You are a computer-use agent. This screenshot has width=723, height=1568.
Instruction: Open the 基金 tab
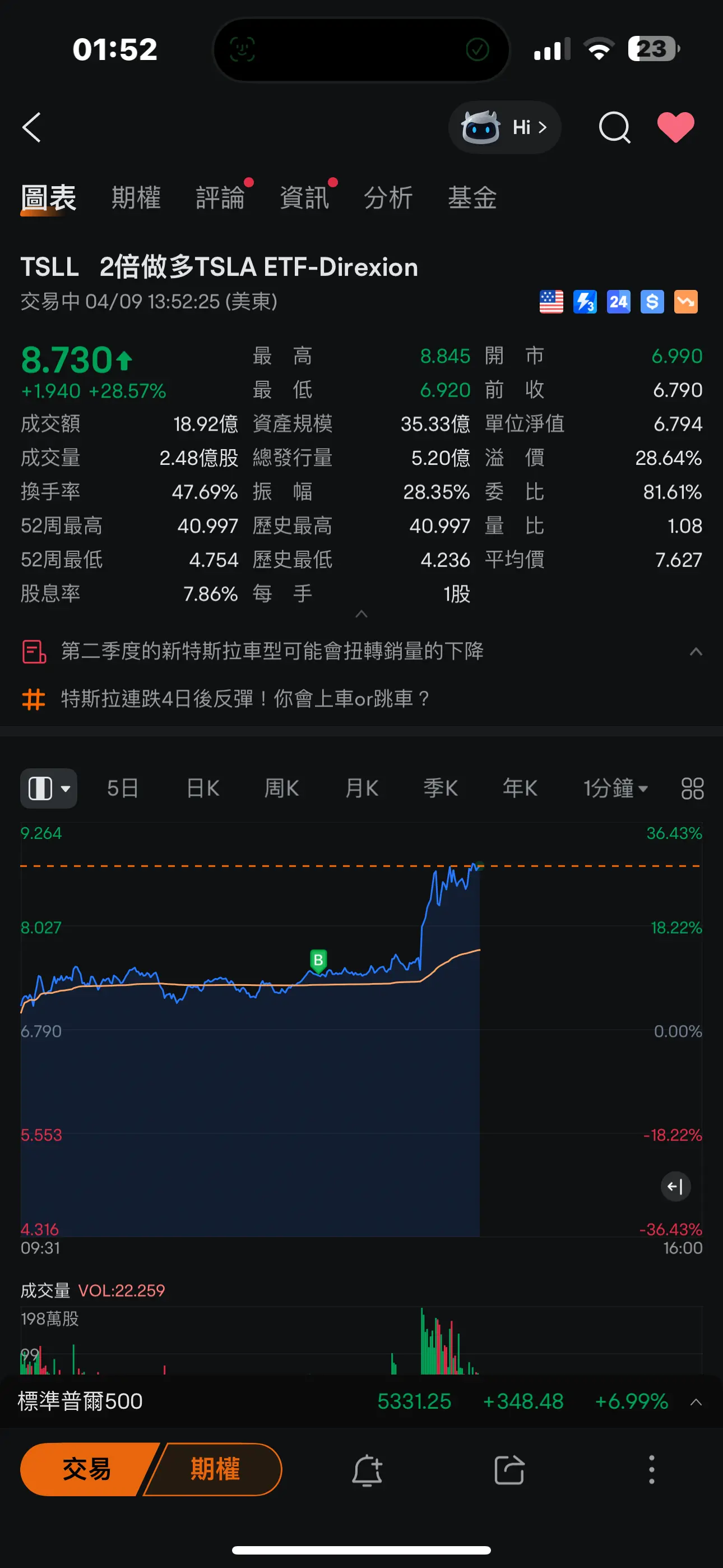click(472, 198)
